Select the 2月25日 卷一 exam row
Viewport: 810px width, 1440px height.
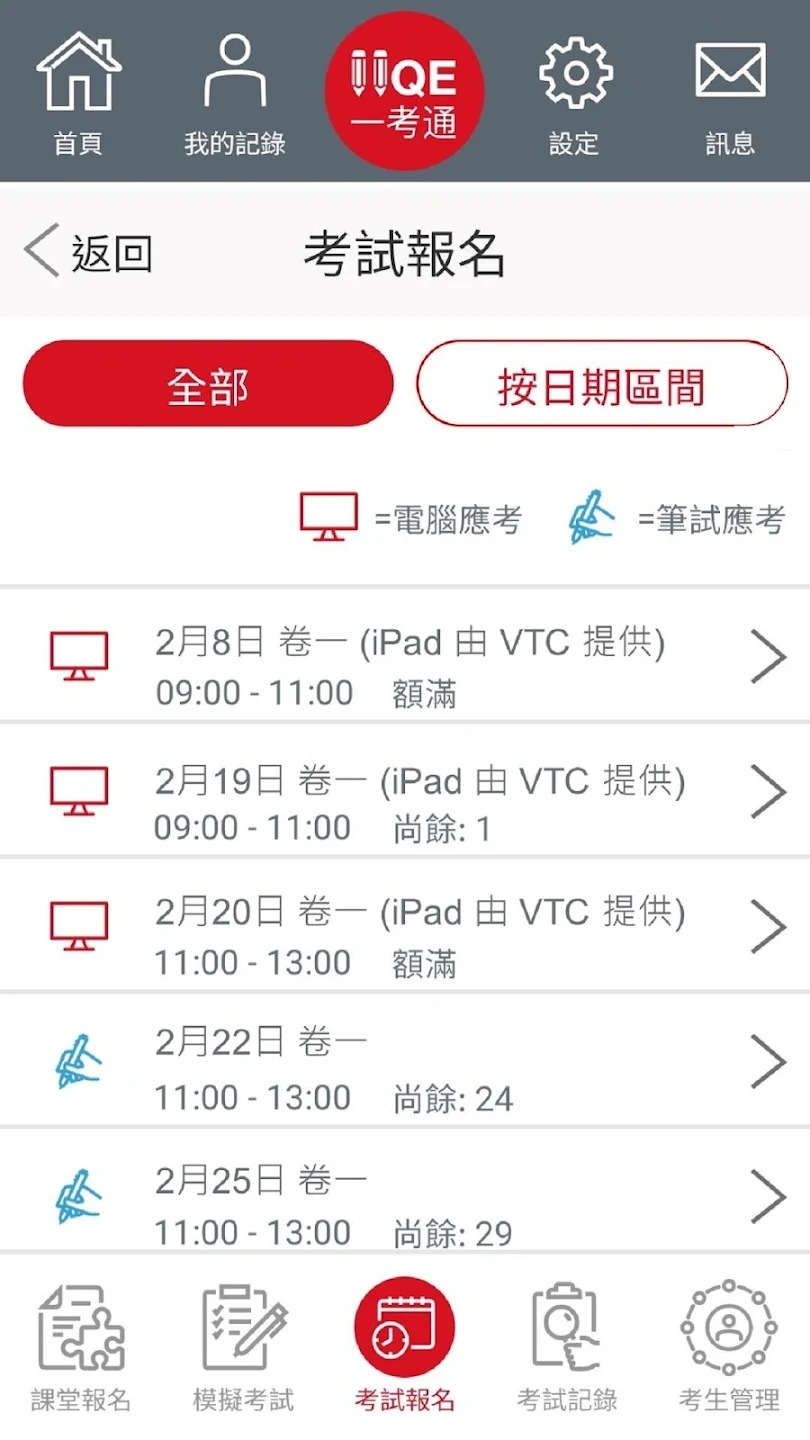(x=405, y=1198)
